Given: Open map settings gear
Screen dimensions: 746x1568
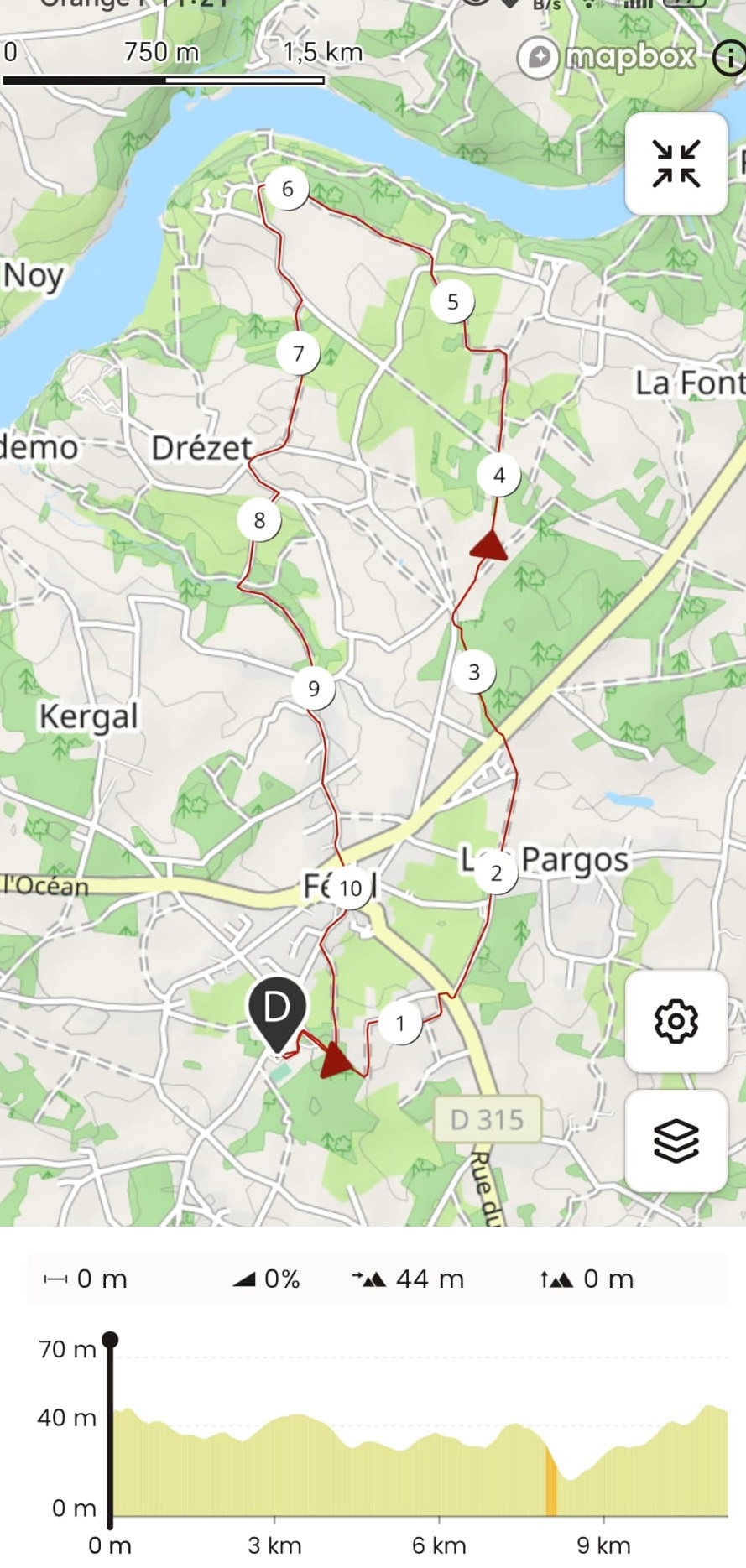Looking at the screenshot, I should click(676, 1021).
